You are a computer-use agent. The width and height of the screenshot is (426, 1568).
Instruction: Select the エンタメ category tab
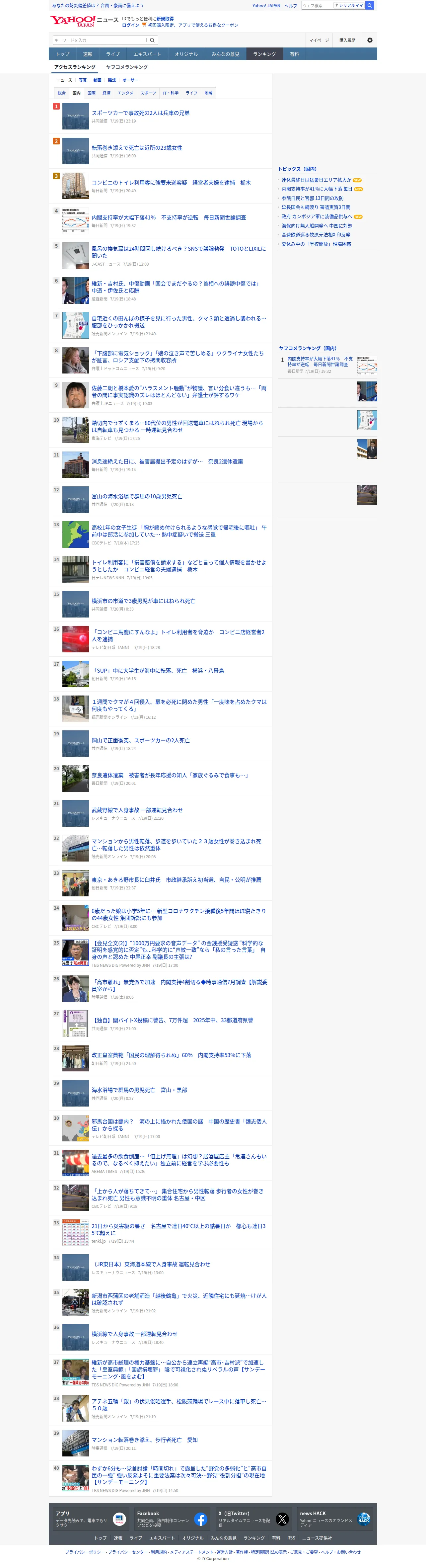[x=125, y=93]
